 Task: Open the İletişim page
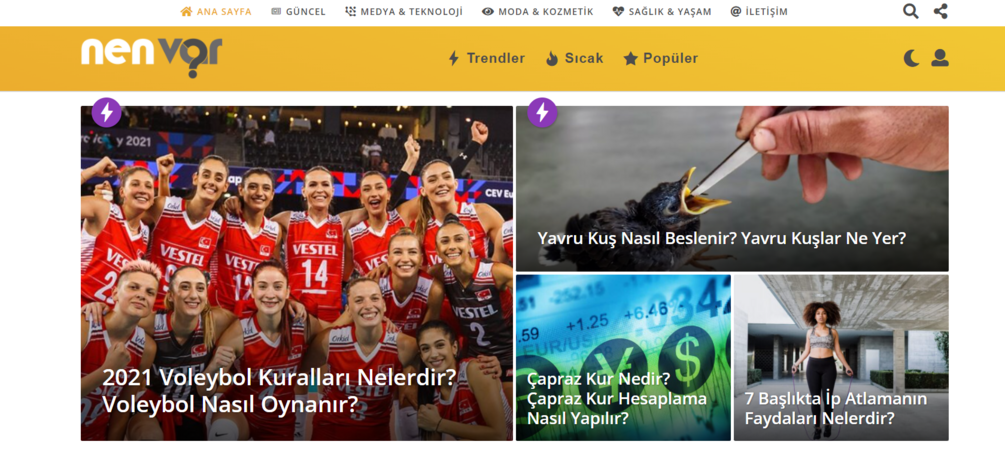point(759,12)
